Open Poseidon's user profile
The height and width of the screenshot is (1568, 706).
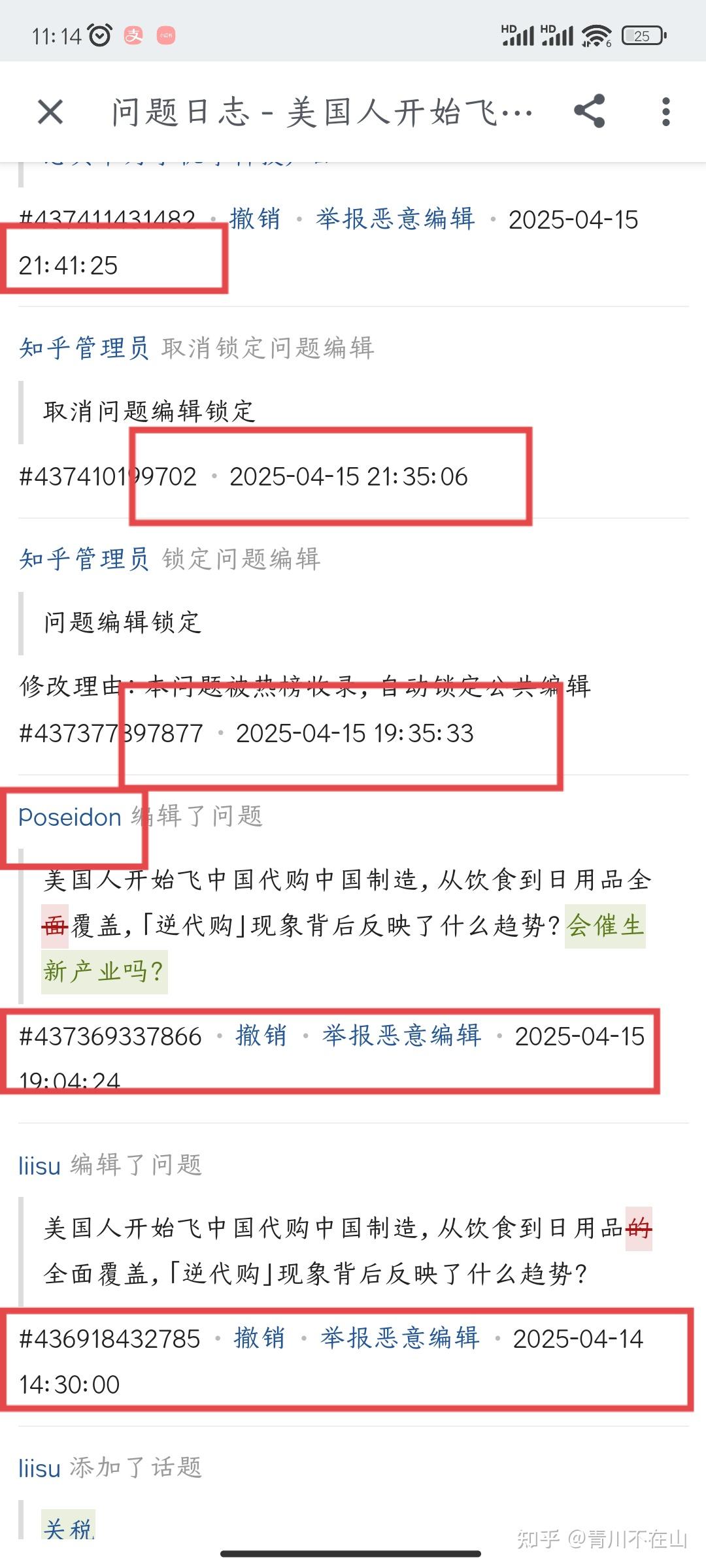(70, 817)
